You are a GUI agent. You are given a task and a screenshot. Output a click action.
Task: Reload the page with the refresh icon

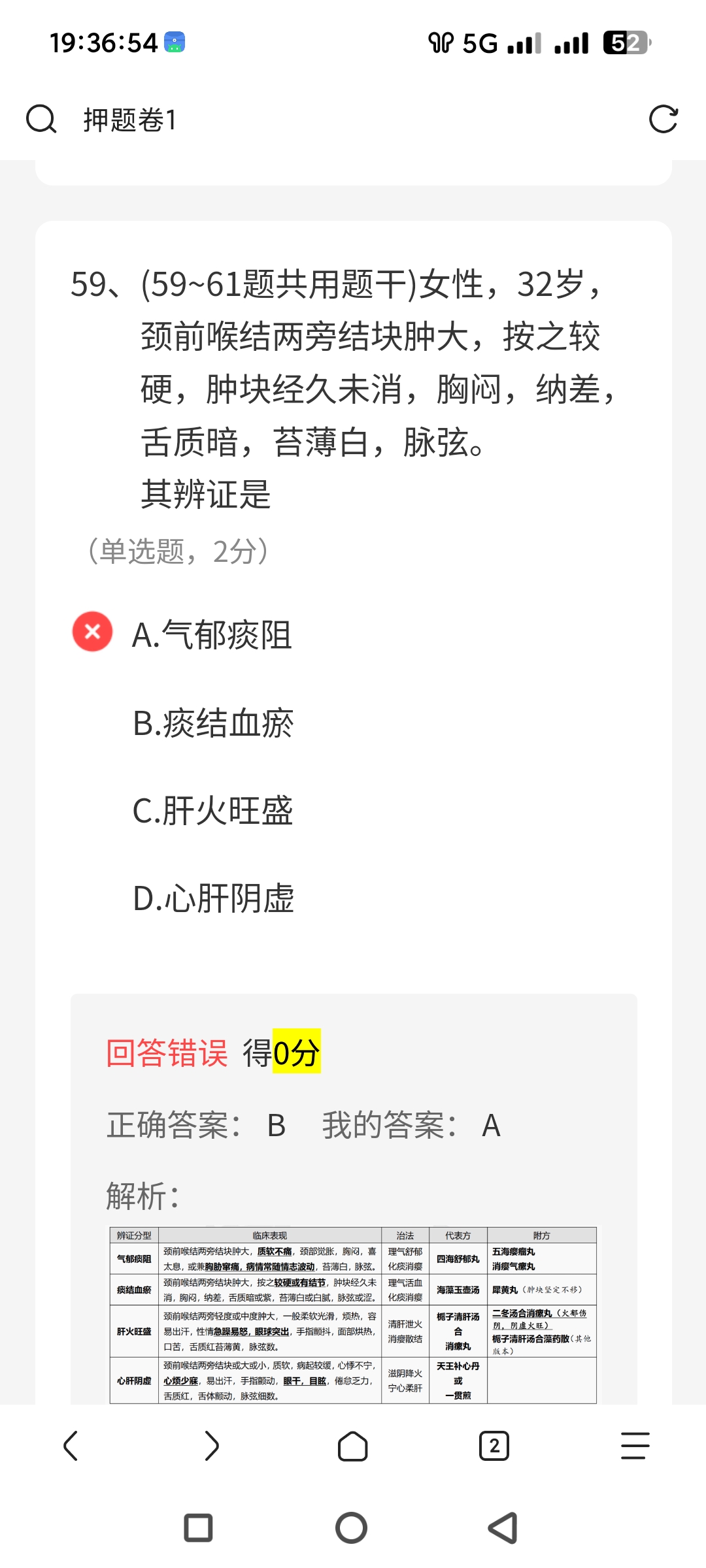pyautogui.click(x=663, y=120)
